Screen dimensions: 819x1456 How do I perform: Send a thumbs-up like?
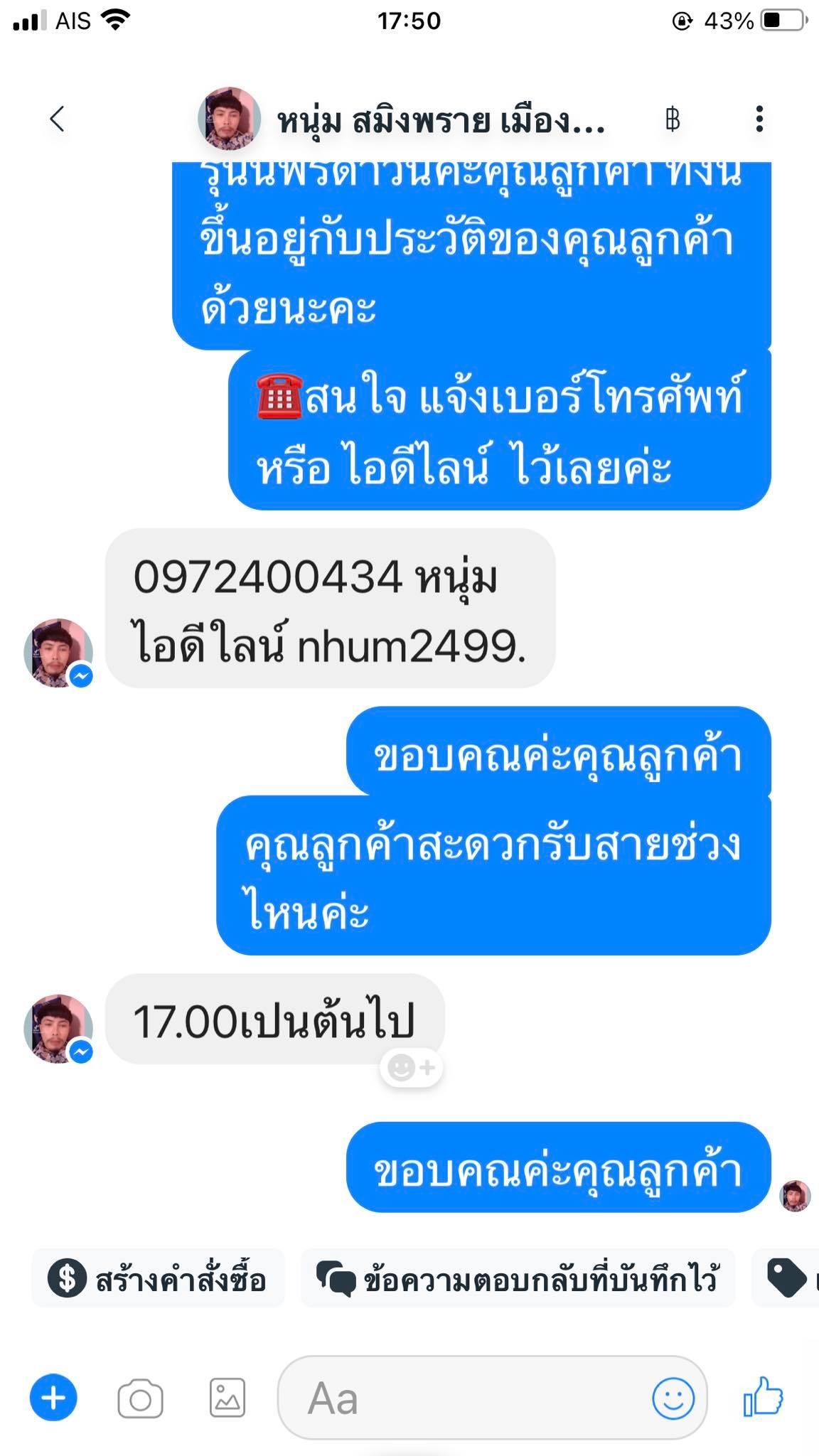763,1397
